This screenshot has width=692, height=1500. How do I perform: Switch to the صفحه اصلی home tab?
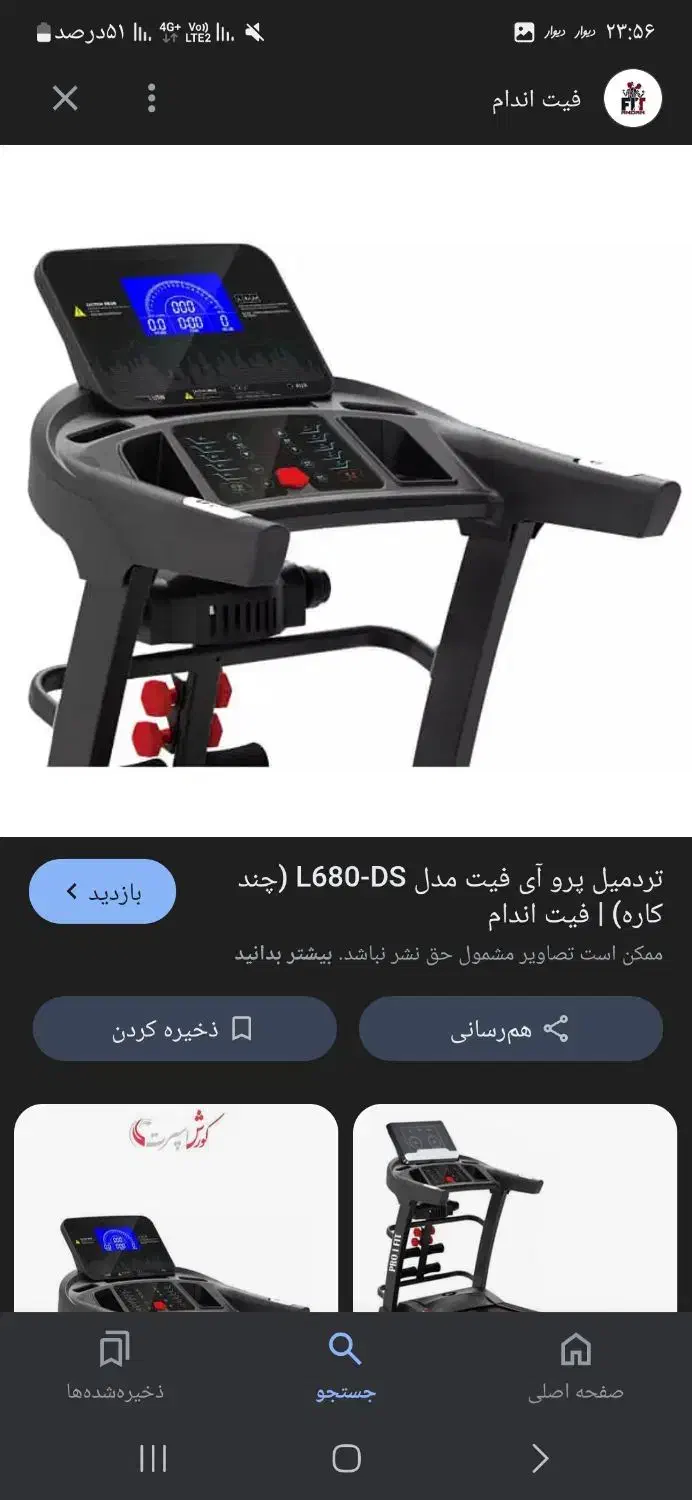pyautogui.click(x=575, y=1366)
